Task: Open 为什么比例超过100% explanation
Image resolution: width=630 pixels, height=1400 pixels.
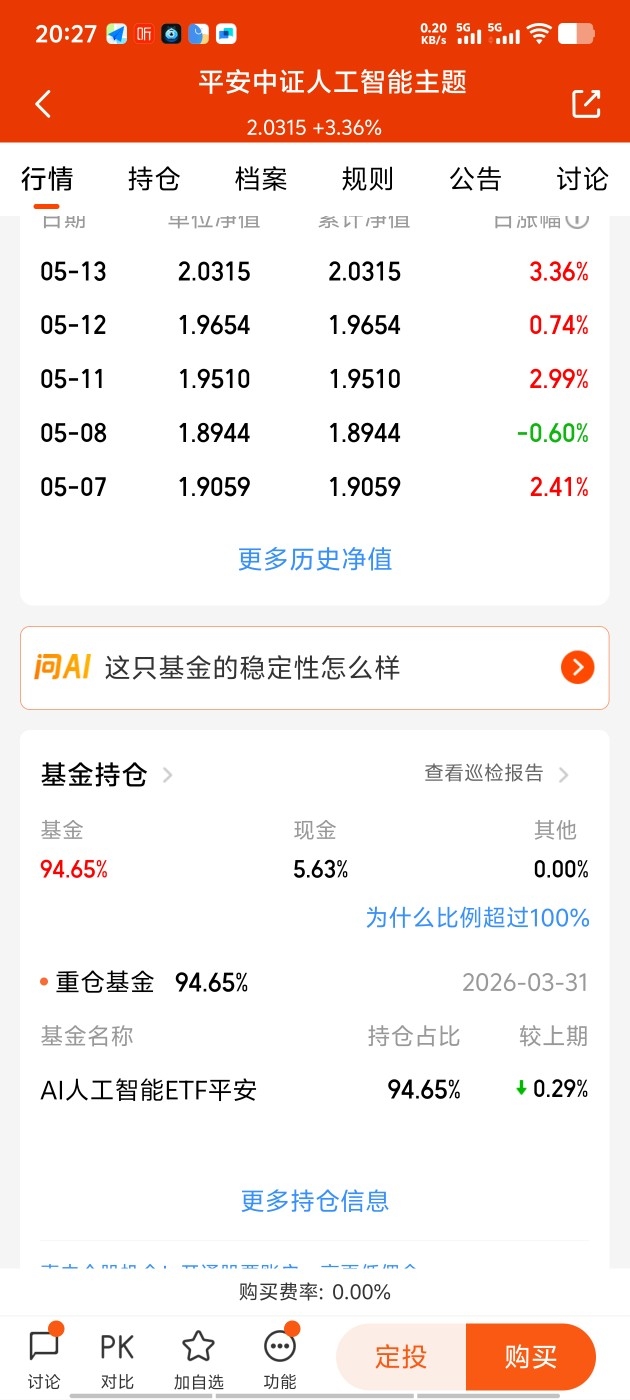Action: 477,917
